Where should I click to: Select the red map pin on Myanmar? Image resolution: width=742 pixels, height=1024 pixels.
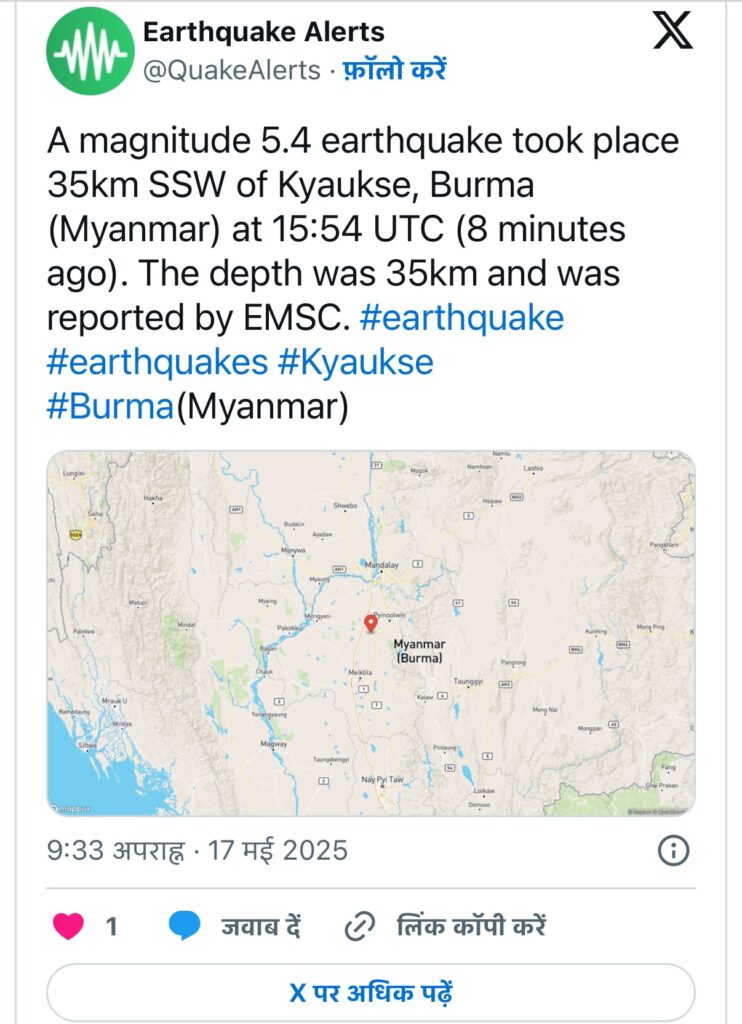(370, 620)
